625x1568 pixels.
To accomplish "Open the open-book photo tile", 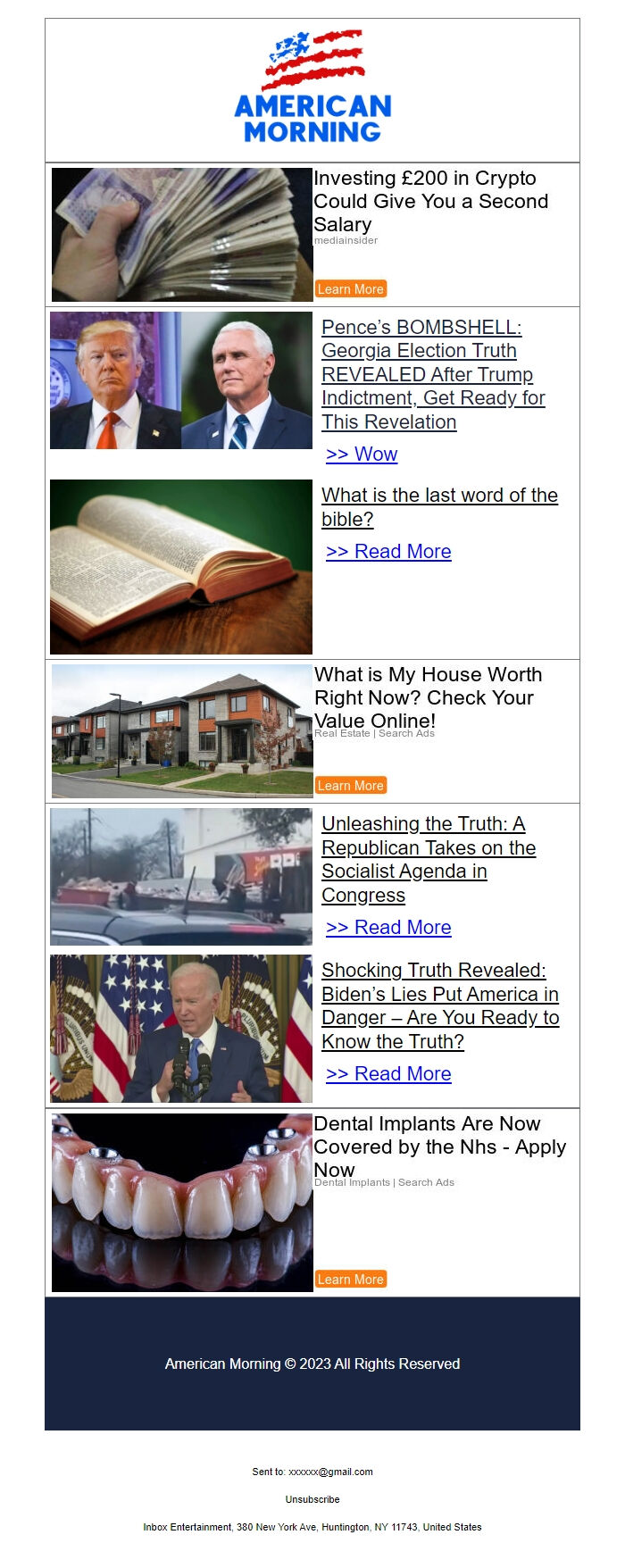I will (181, 567).
